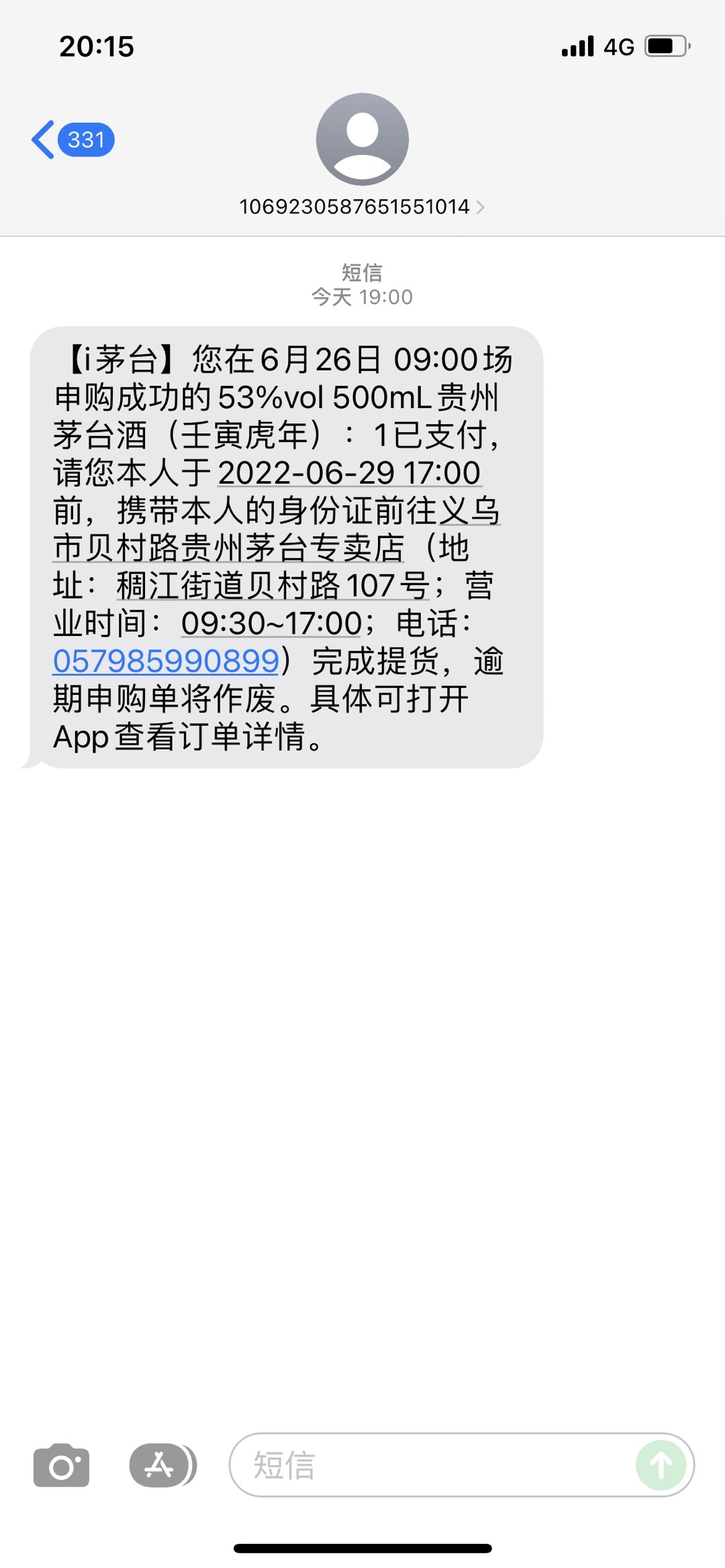Open the App Store apps drawer

(x=161, y=1465)
